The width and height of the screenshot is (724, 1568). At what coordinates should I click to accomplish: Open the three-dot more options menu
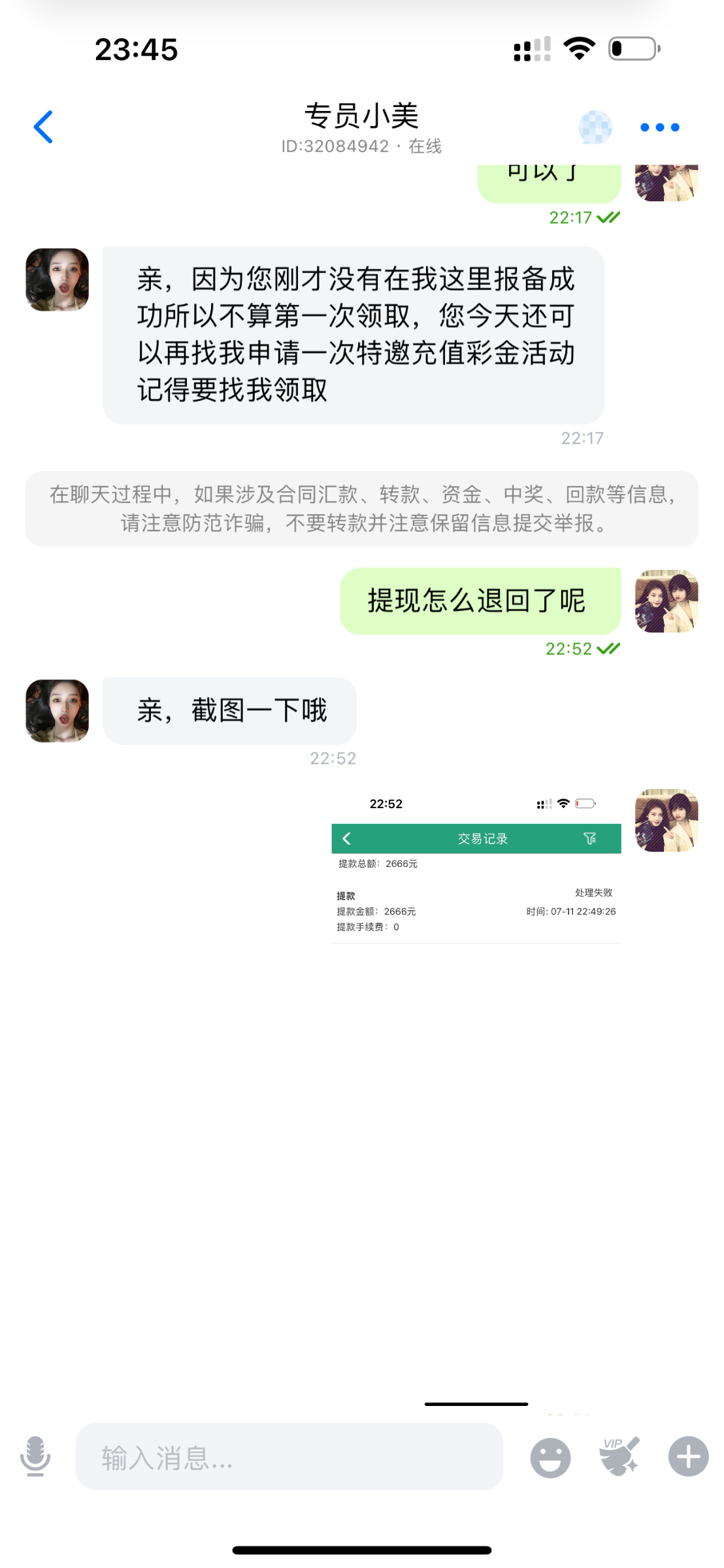659,127
